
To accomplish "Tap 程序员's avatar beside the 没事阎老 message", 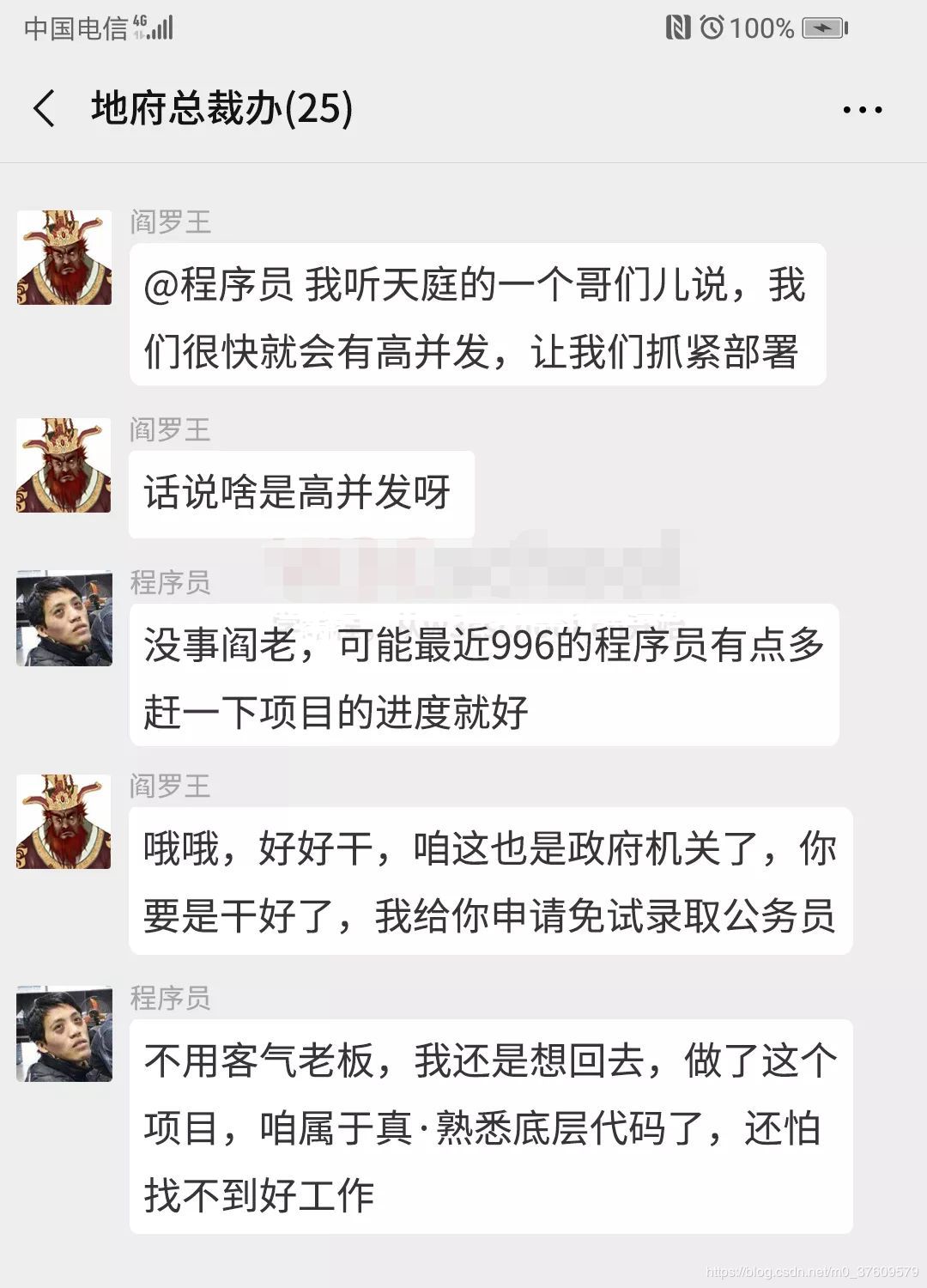I will tap(64, 618).
